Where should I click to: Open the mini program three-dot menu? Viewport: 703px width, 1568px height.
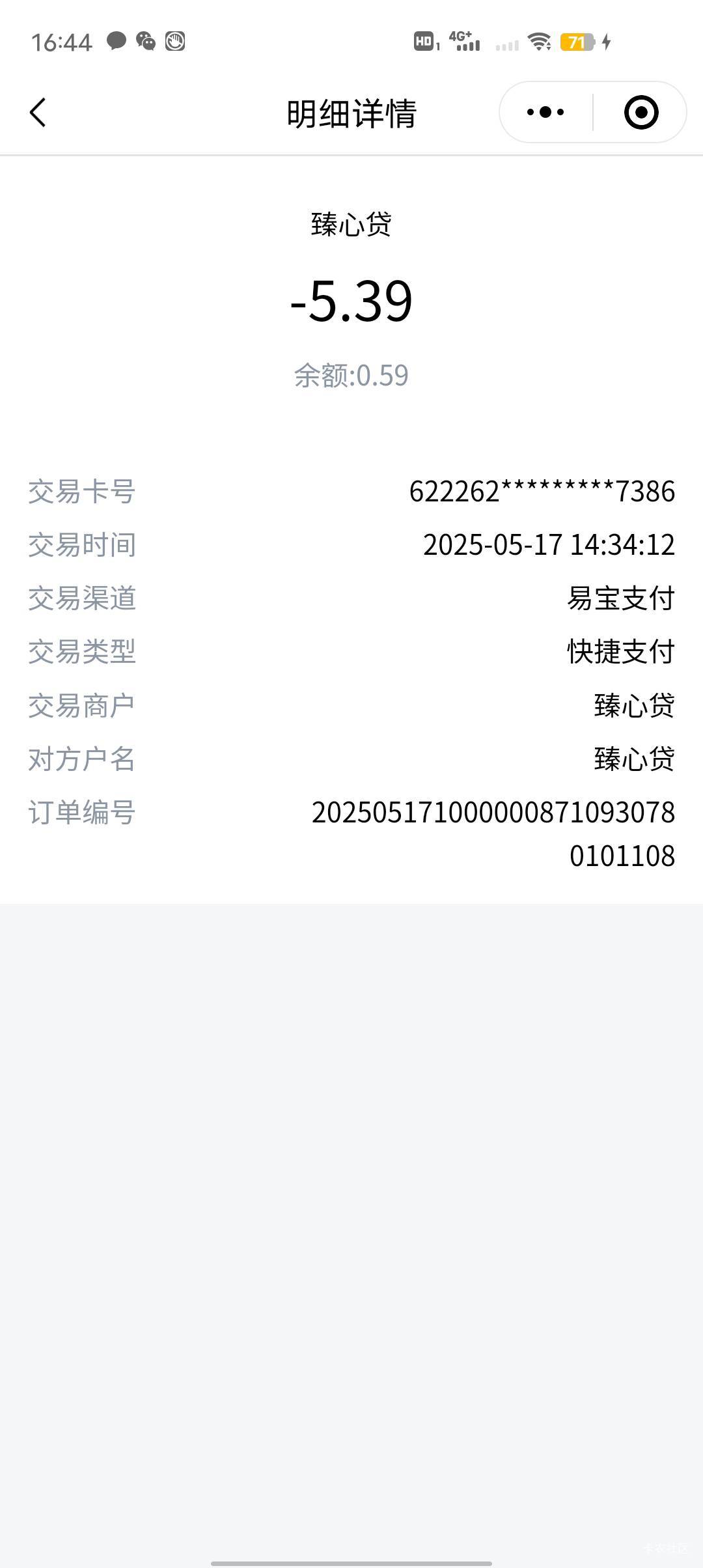click(x=545, y=112)
